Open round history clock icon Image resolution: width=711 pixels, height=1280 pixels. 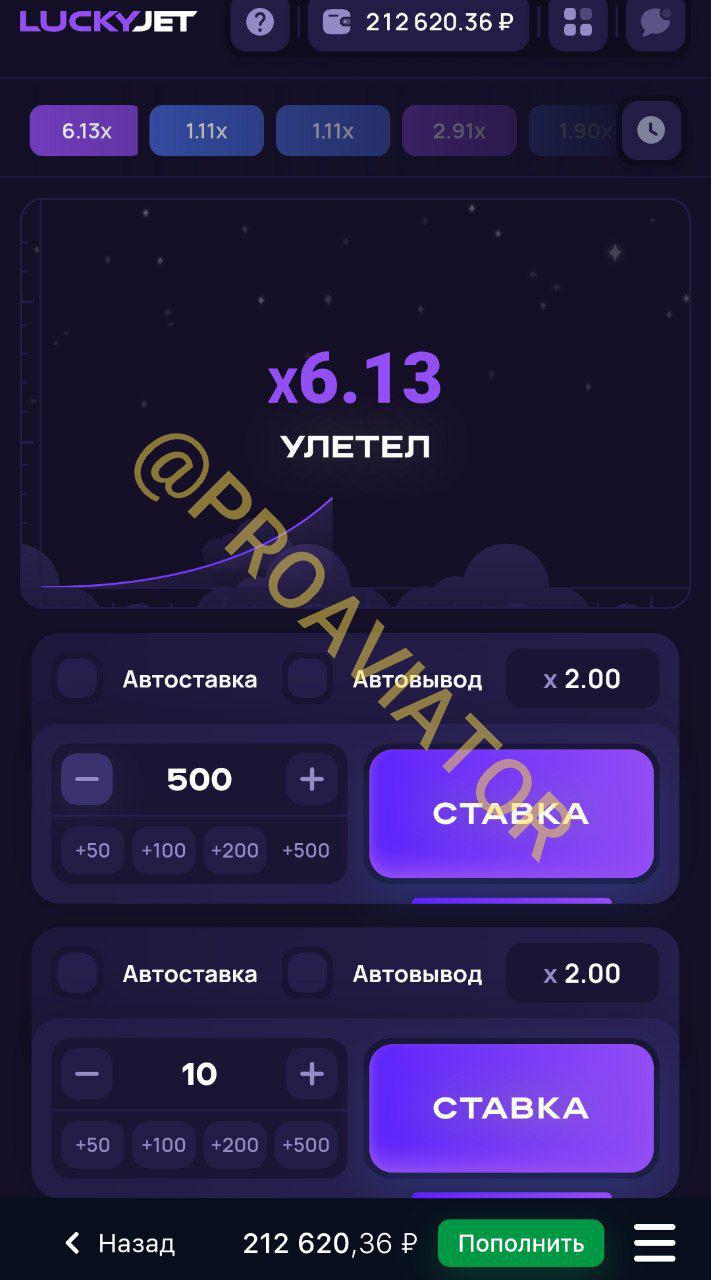651,129
